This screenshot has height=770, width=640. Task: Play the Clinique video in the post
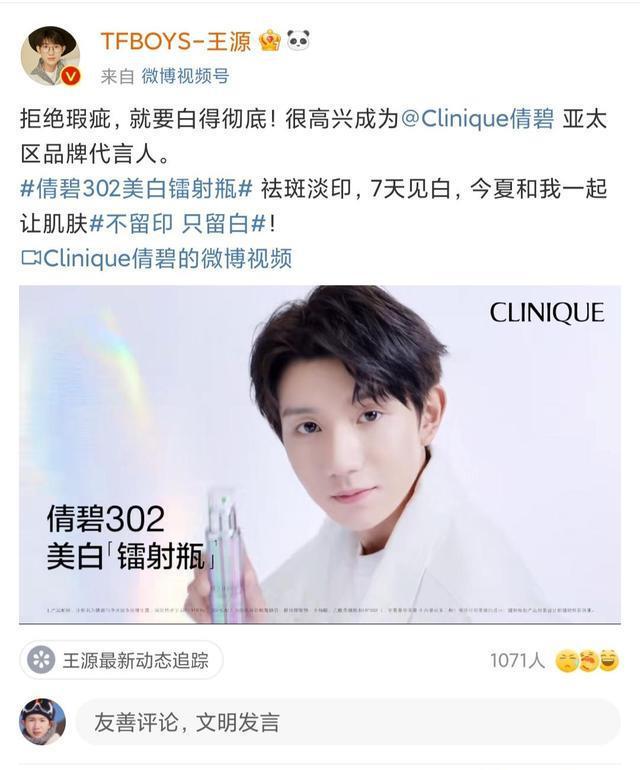click(319, 454)
